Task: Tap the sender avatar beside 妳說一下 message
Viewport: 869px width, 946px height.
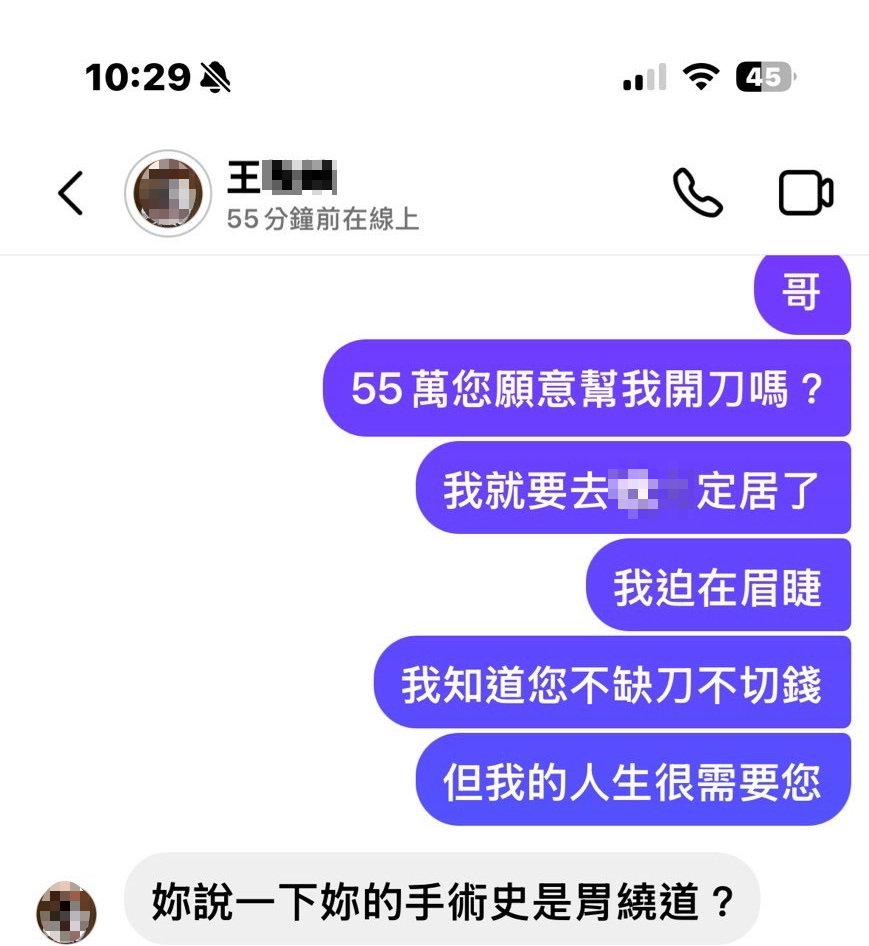Action: (66, 913)
